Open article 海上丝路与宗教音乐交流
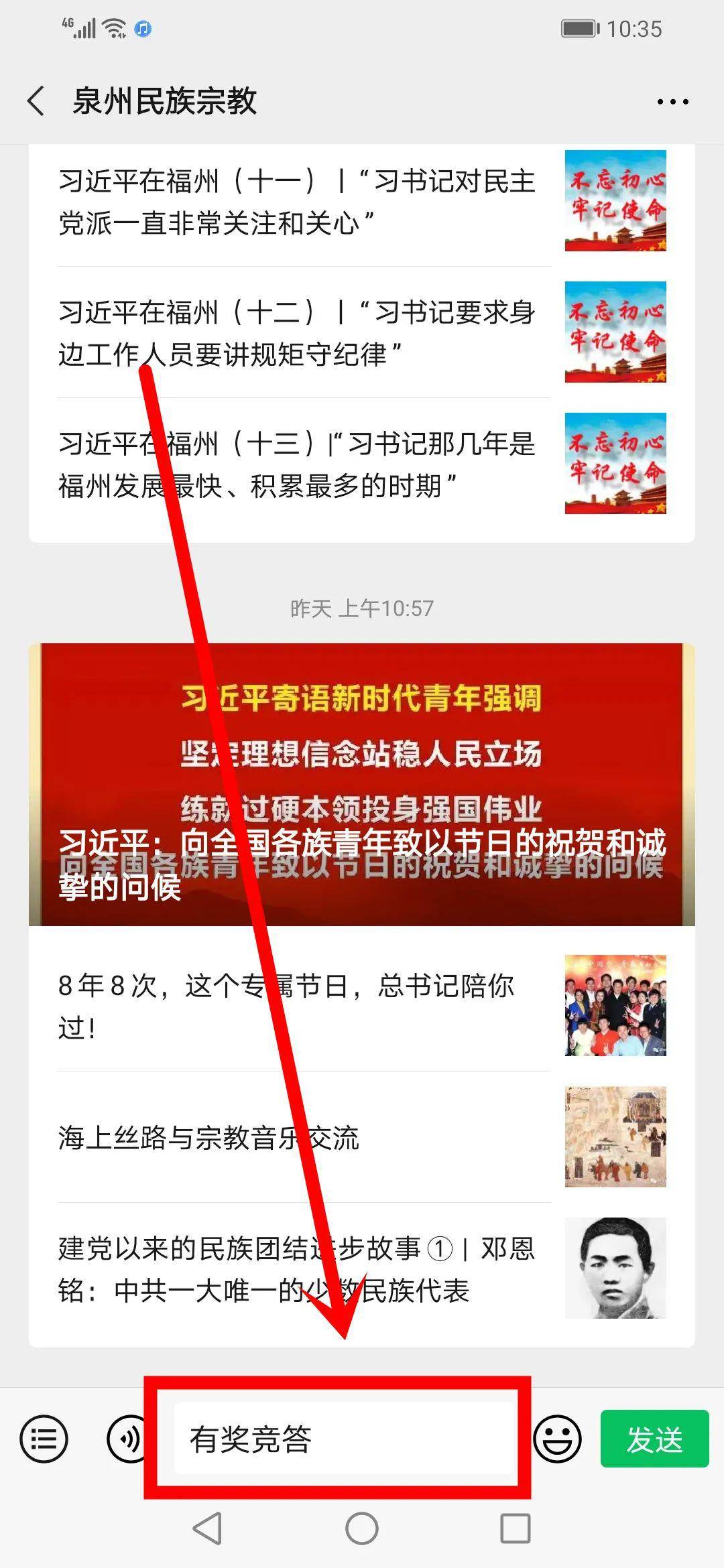 [362, 1136]
